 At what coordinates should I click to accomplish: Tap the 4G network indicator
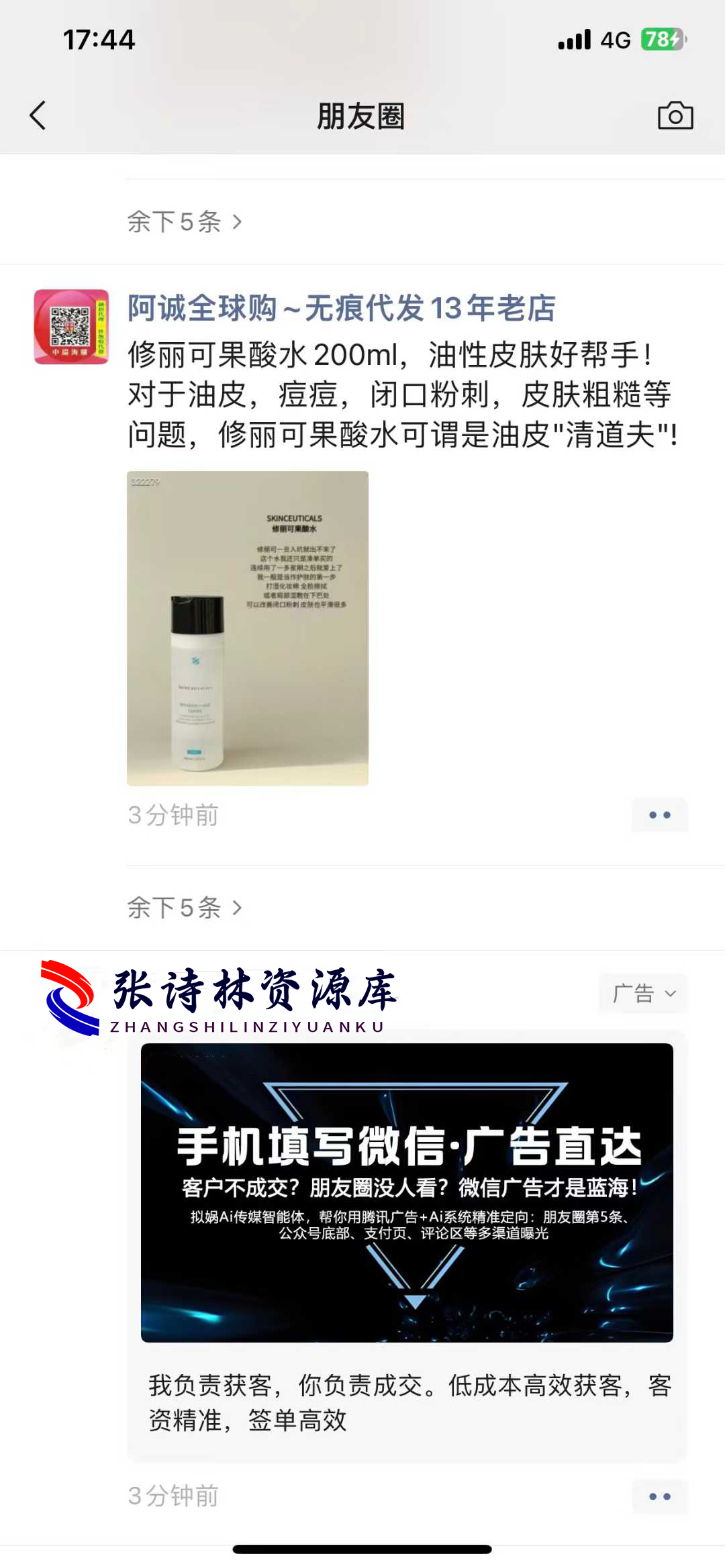613,40
